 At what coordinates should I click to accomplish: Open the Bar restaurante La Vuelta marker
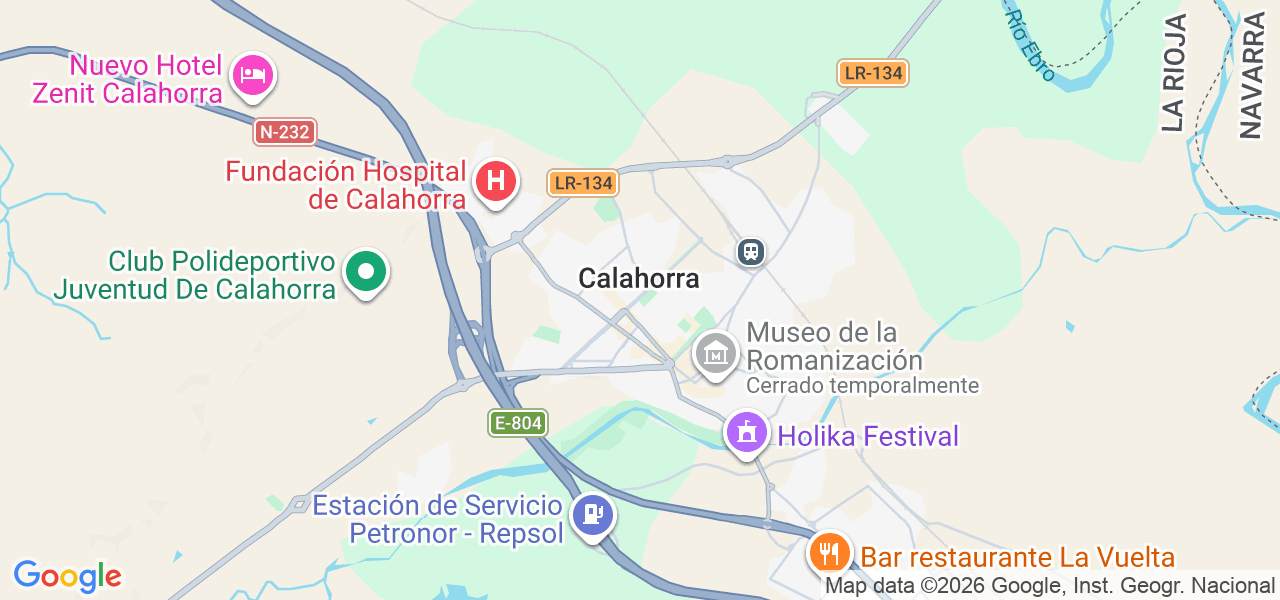[x=829, y=551]
